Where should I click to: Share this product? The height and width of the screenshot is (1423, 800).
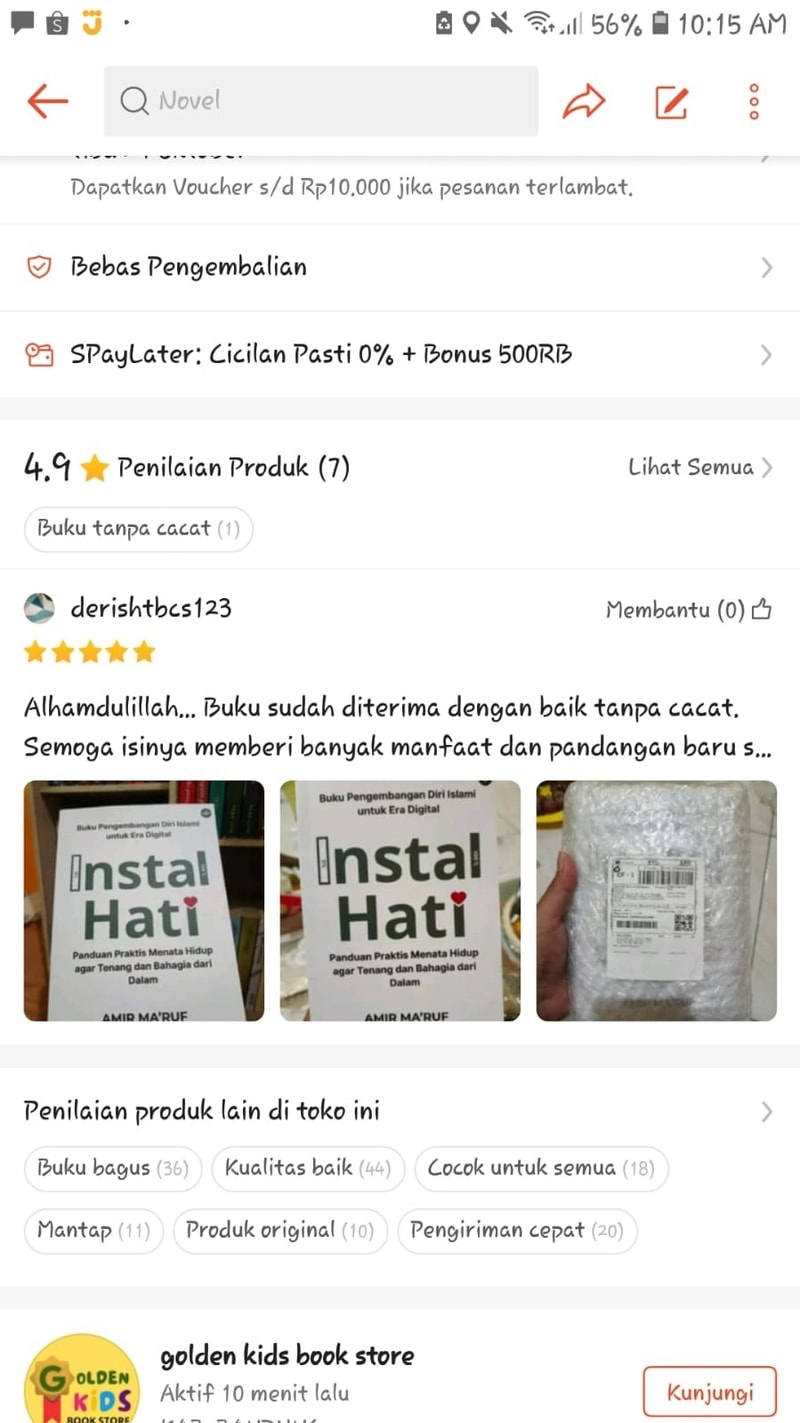583,101
